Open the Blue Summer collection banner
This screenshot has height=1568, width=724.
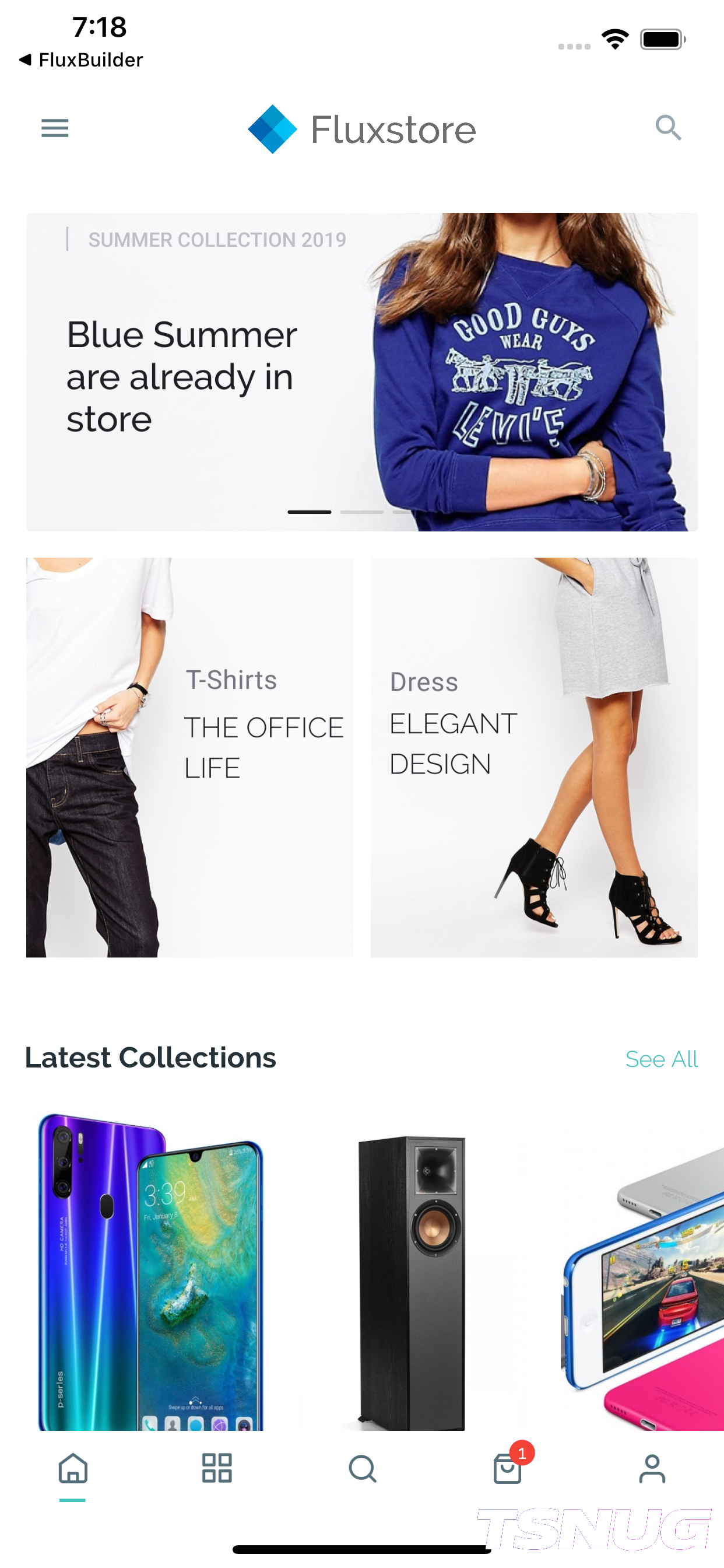361,372
